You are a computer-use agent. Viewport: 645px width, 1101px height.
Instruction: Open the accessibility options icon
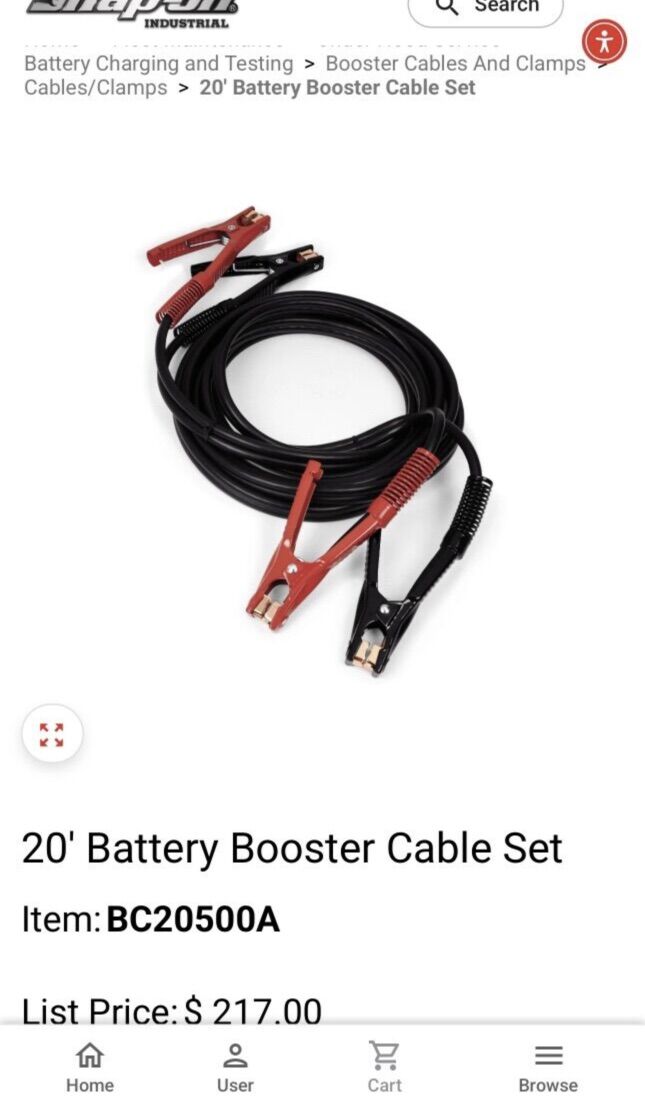(604, 42)
